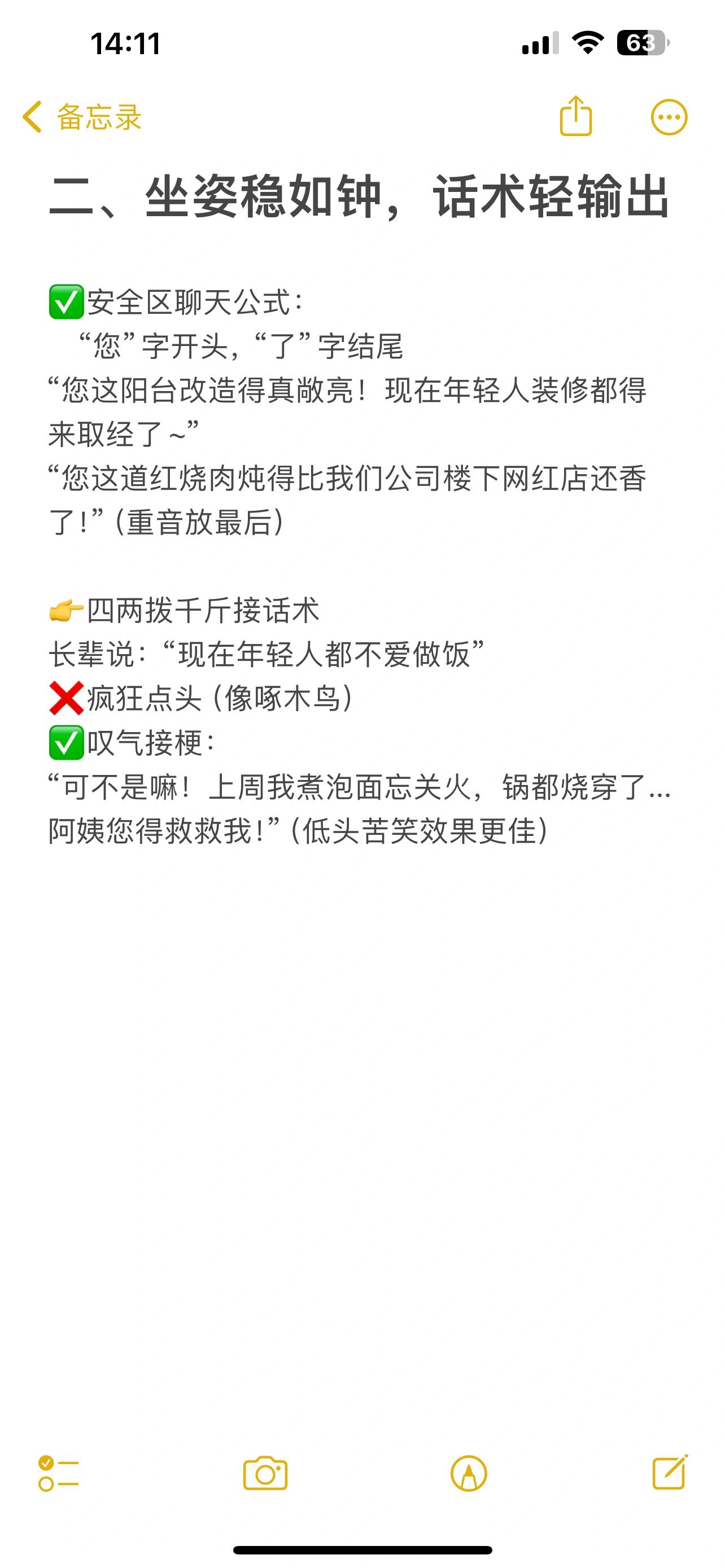Screen dimensions: 725x1568
Task: Open the markup pen tool
Action: click(x=468, y=1473)
